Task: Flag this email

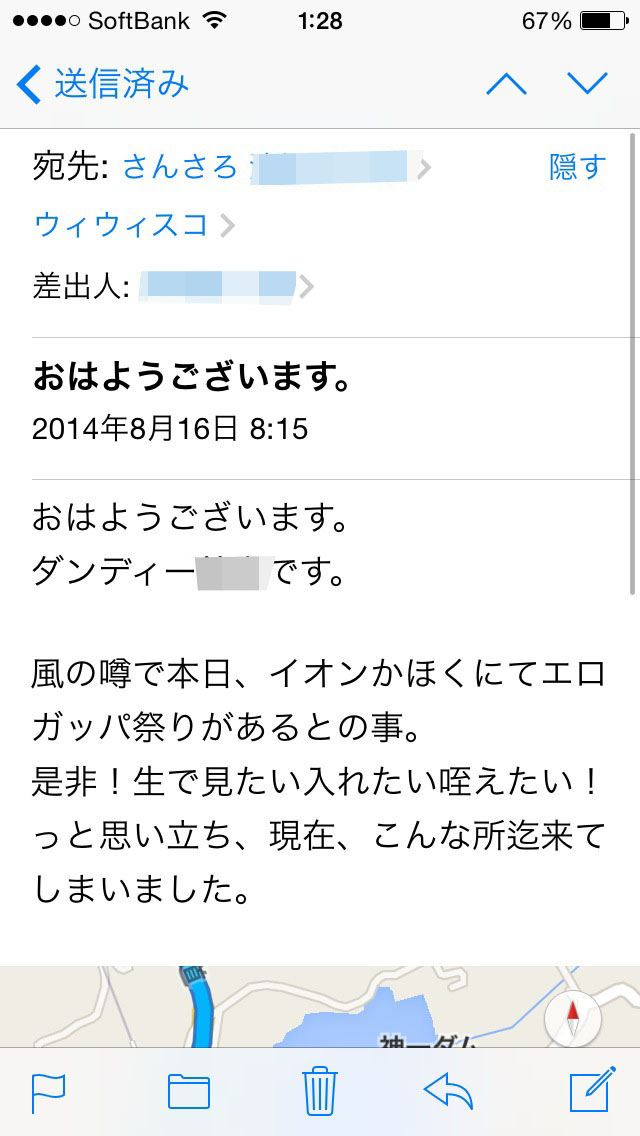Action: point(49,1092)
